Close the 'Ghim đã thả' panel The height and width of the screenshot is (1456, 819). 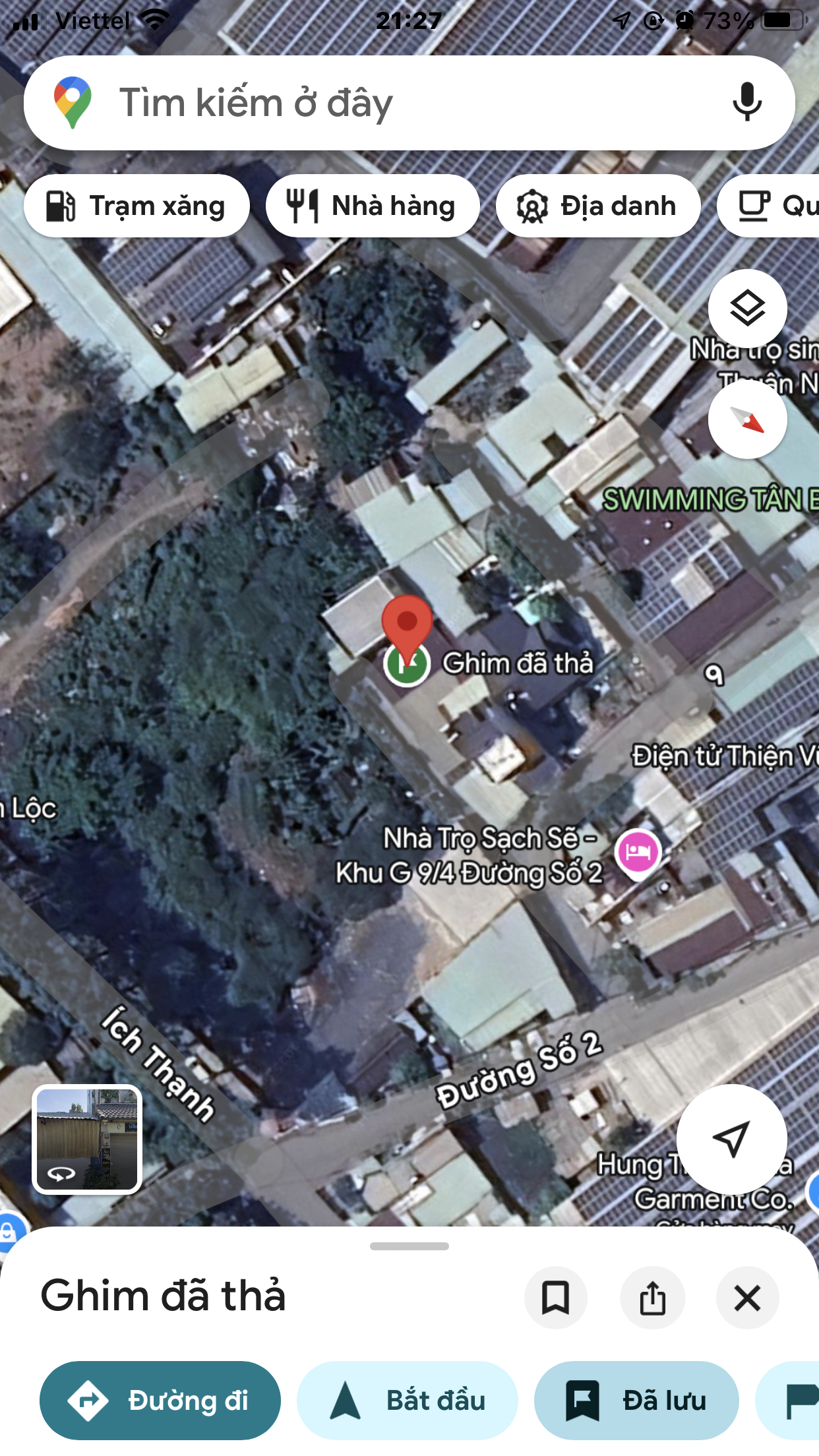pos(747,1298)
